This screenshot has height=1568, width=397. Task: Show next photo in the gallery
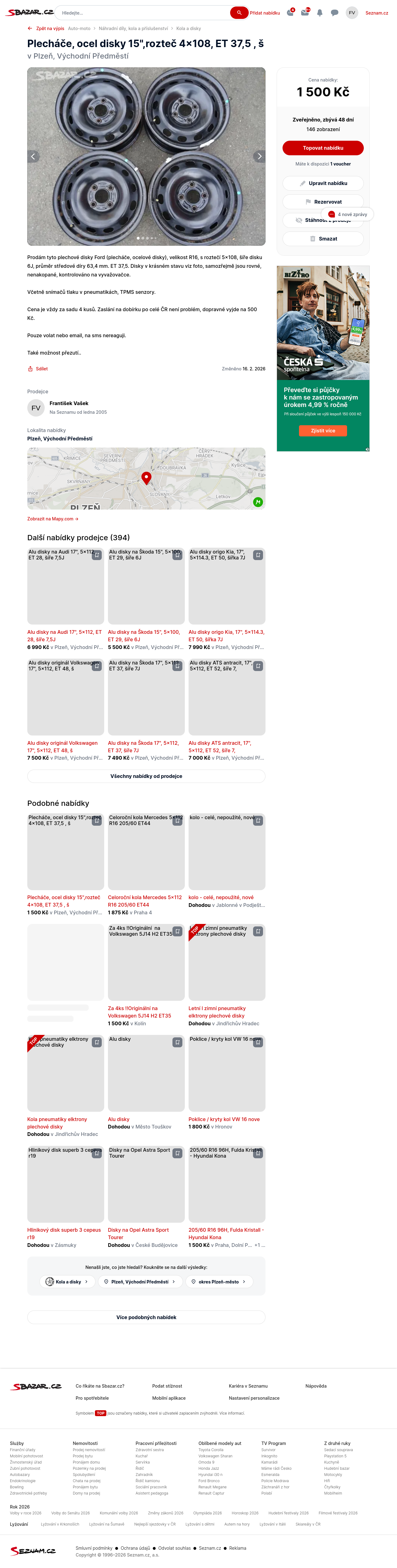259,157
